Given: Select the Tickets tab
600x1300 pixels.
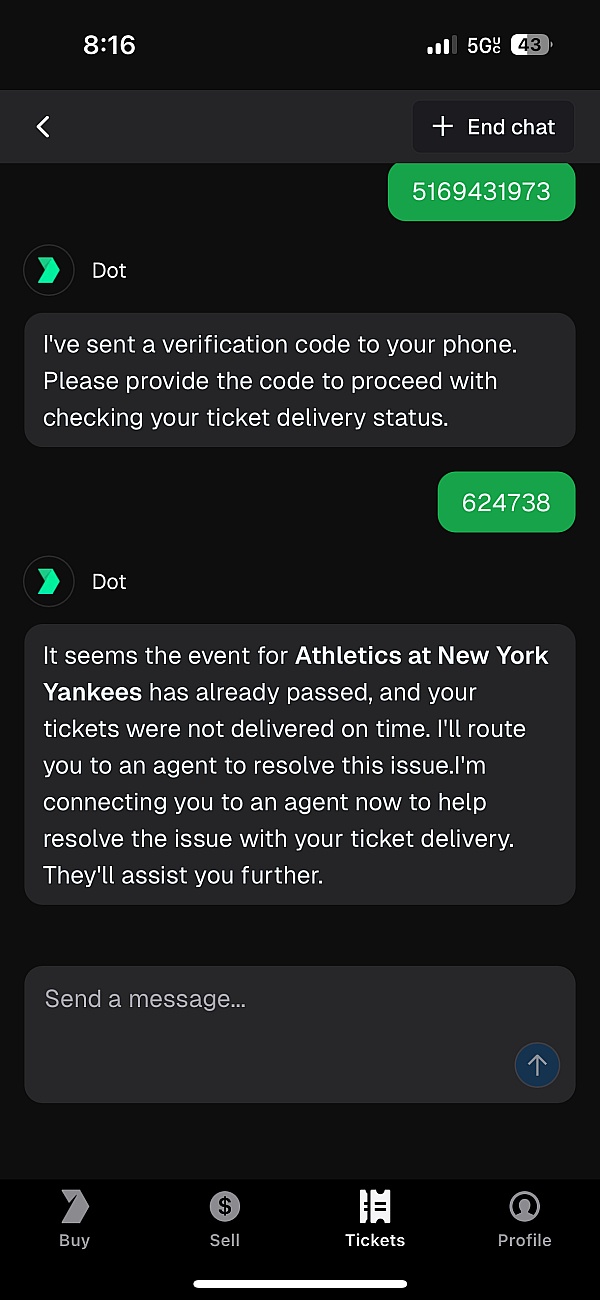Looking at the screenshot, I should pyautogui.click(x=375, y=1219).
